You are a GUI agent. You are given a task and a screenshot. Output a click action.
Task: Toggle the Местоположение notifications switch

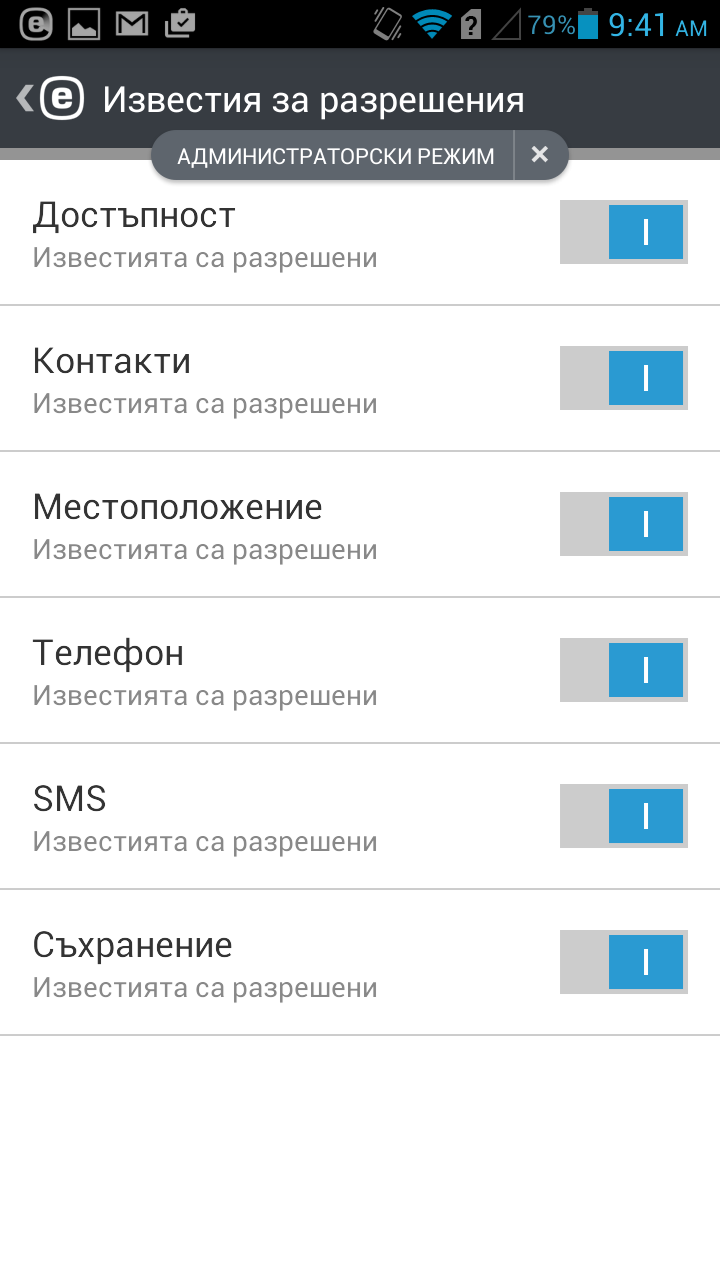[623, 524]
